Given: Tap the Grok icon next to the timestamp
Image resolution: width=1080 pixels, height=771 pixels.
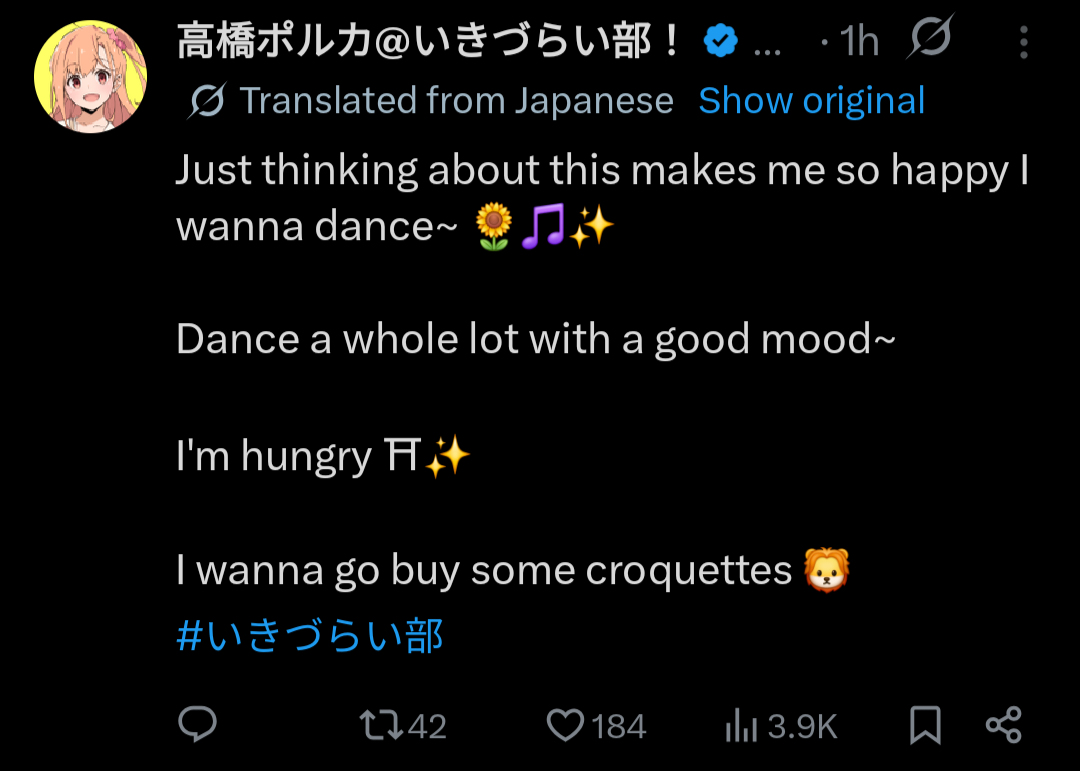Looking at the screenshot, I should pyautogui.click(x=931, y=37).
